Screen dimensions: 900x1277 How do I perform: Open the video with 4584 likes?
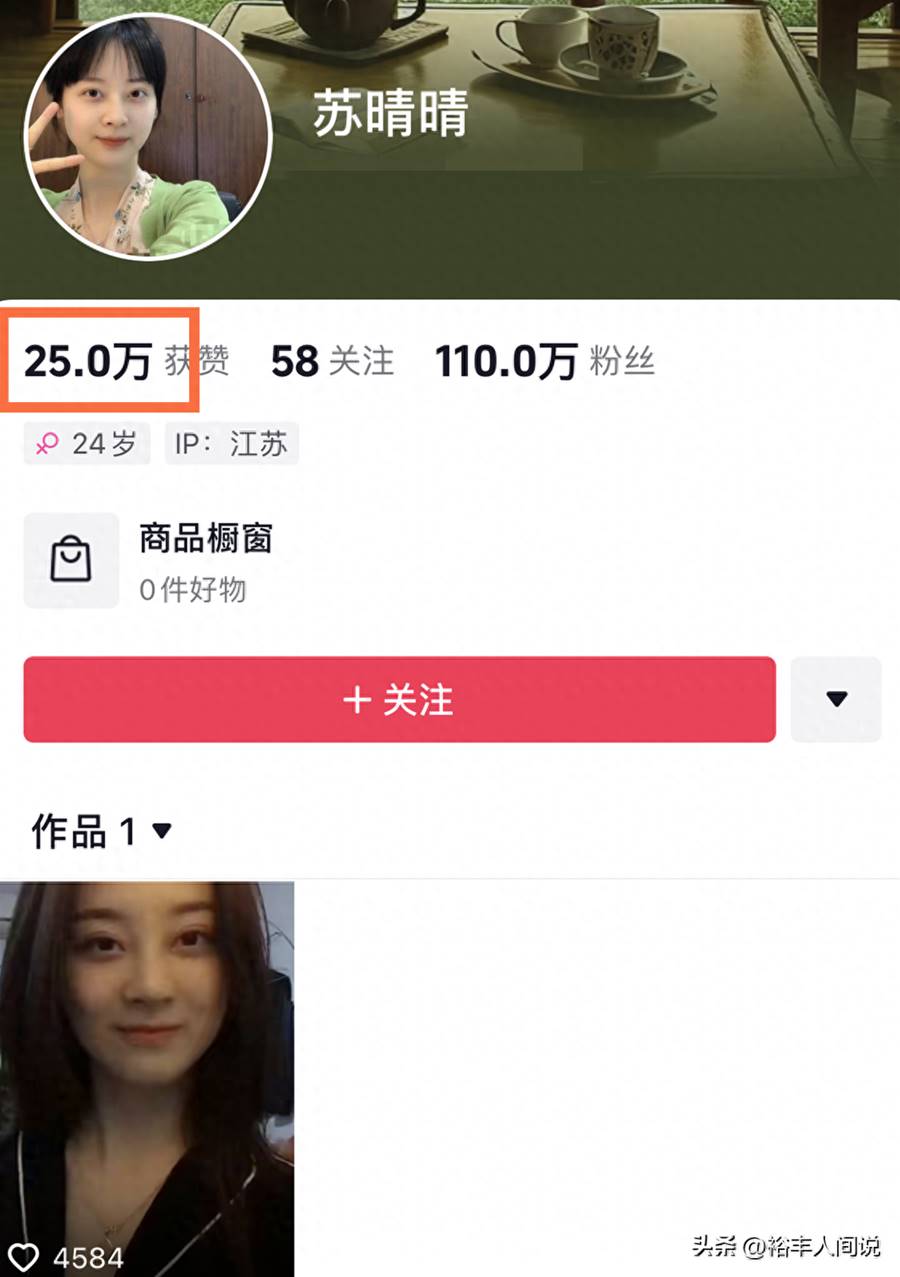[x=147, y=1078]
